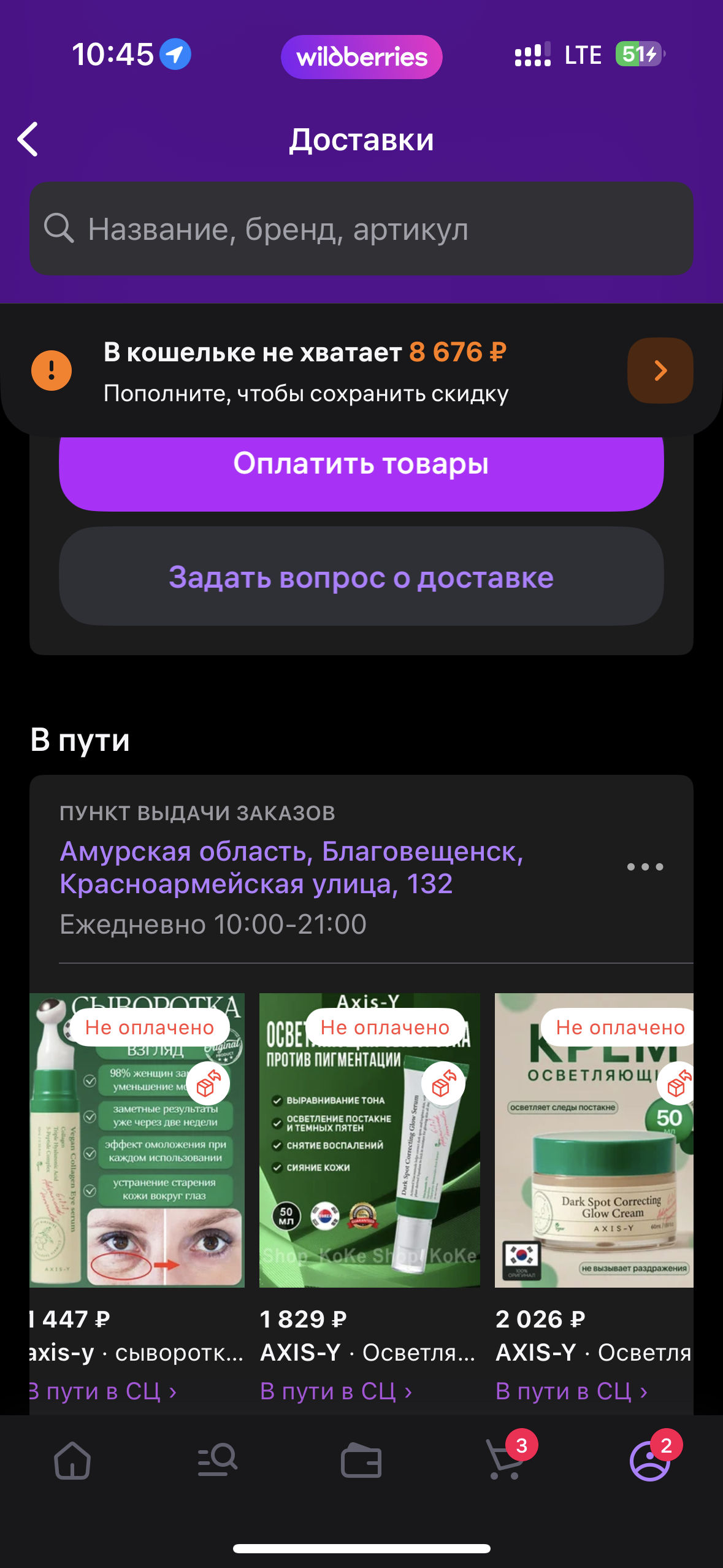723x1568 pixels.
Task: Tap the Wildberries logo at the top
Action: pos(361,57)
